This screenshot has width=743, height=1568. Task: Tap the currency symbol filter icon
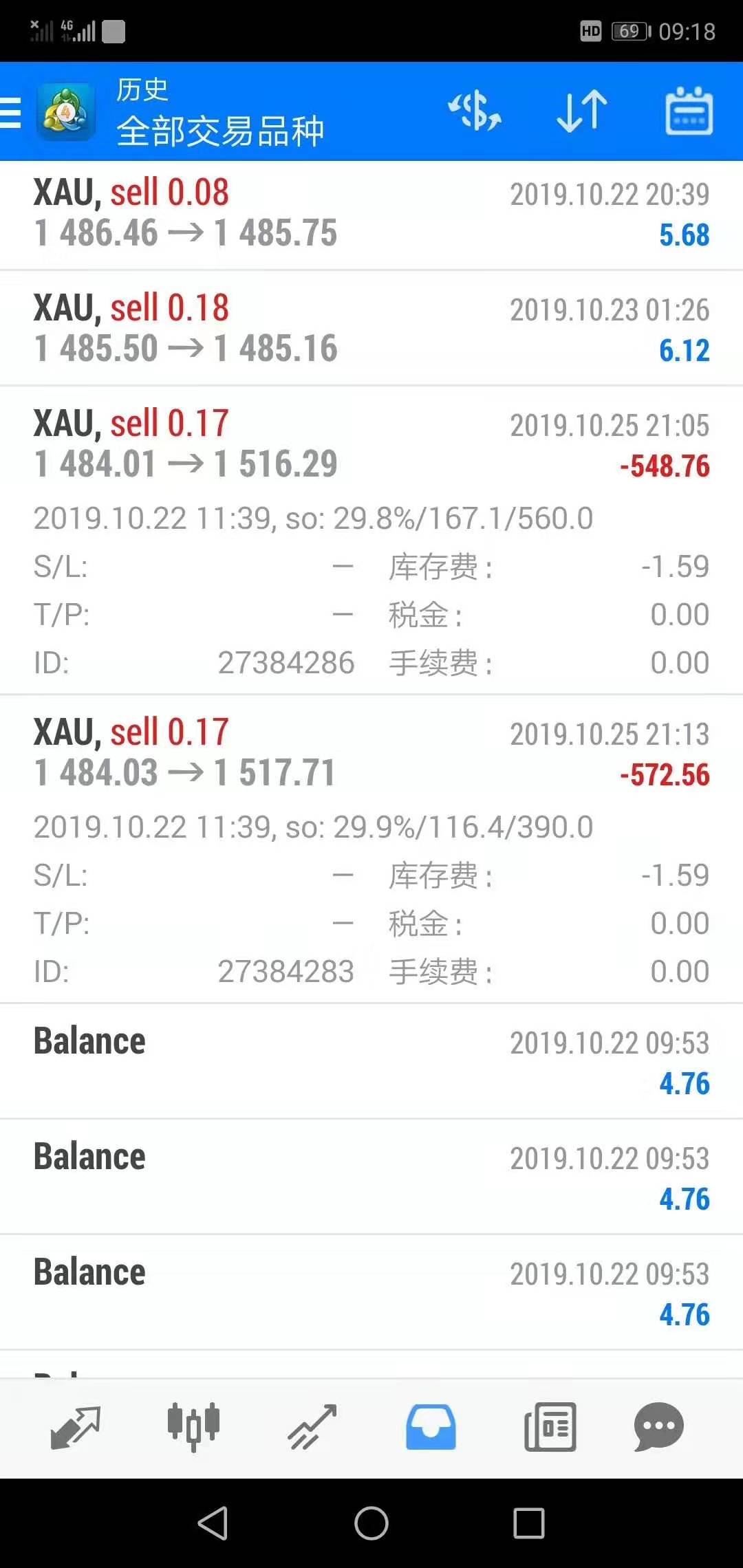474,112
